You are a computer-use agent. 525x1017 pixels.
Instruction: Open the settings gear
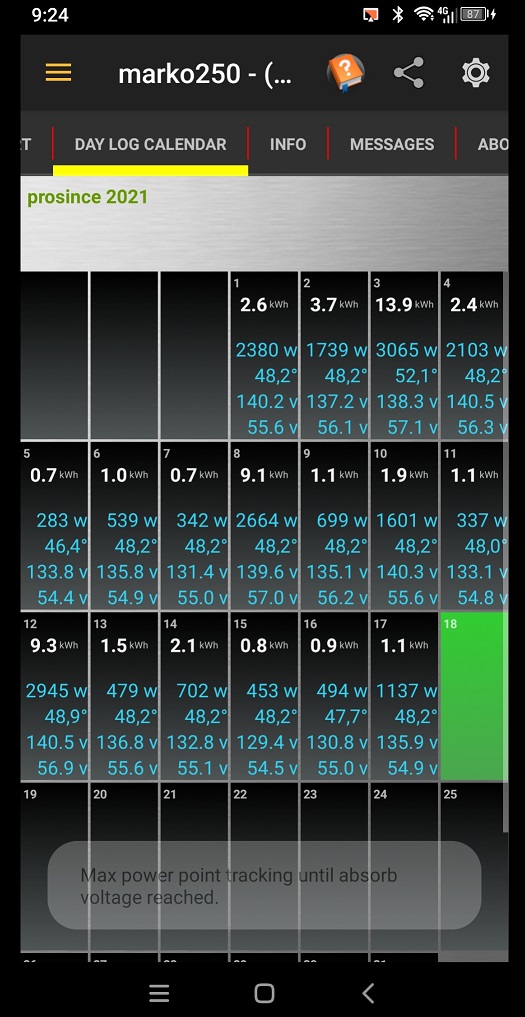pos(476,73)
